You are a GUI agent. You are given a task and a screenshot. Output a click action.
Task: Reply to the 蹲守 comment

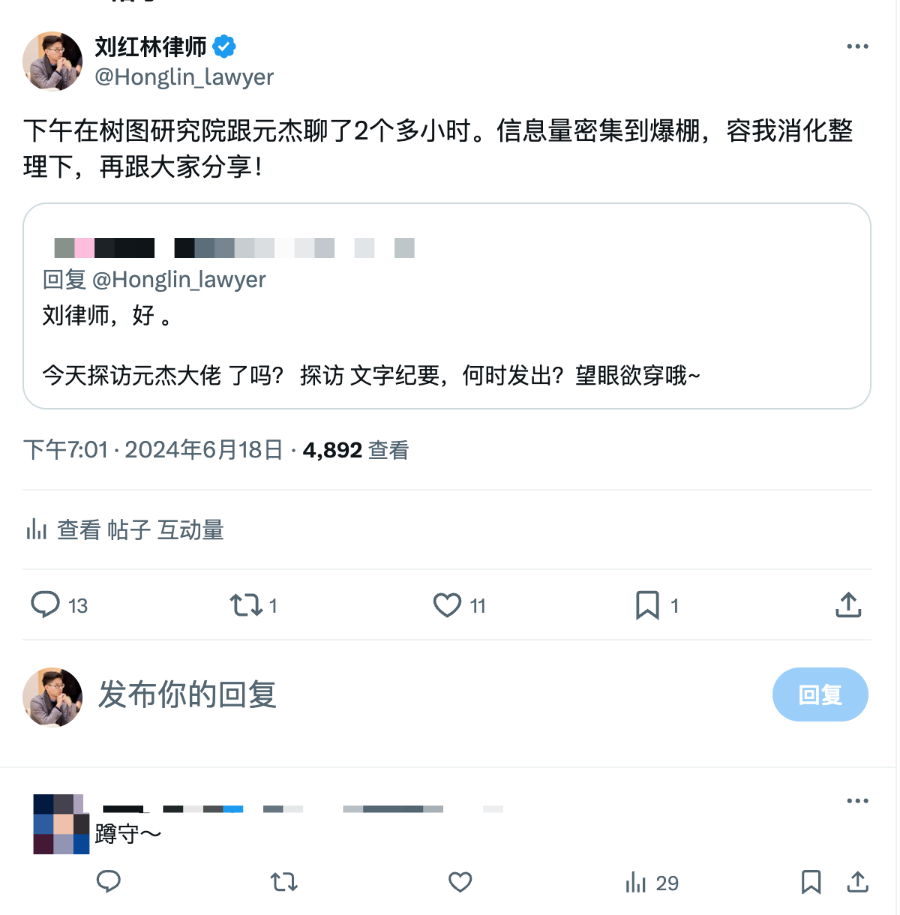(x=109, y=881)
